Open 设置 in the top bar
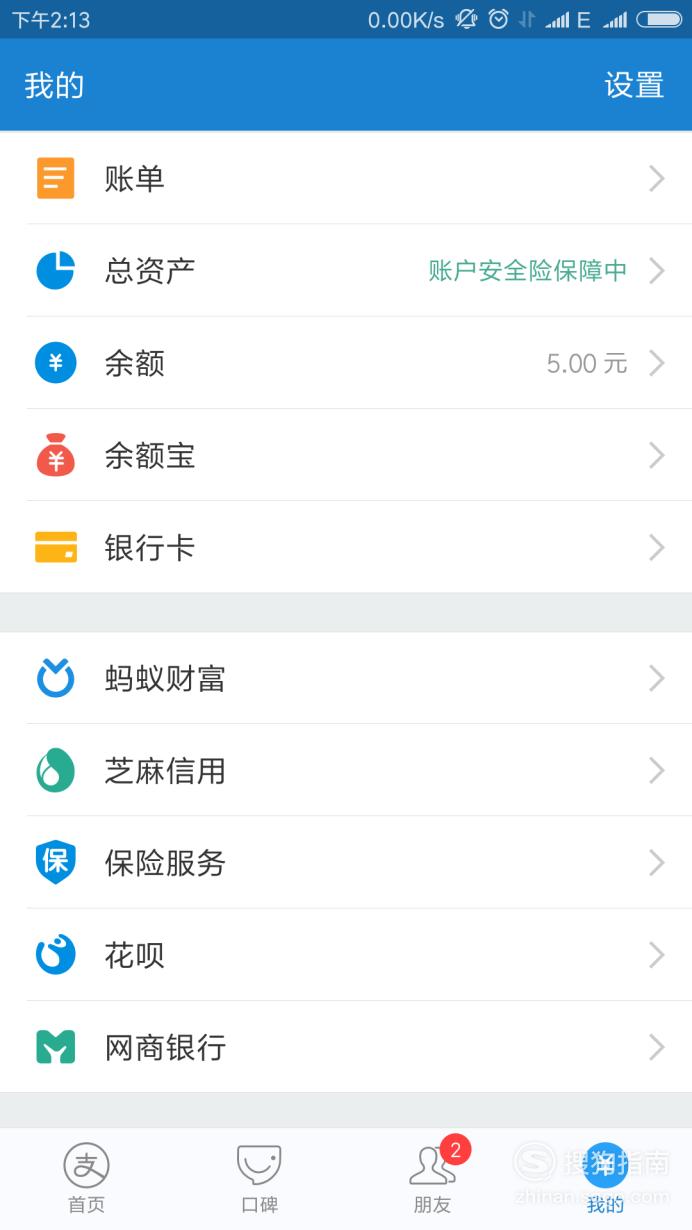 point(634,85)
